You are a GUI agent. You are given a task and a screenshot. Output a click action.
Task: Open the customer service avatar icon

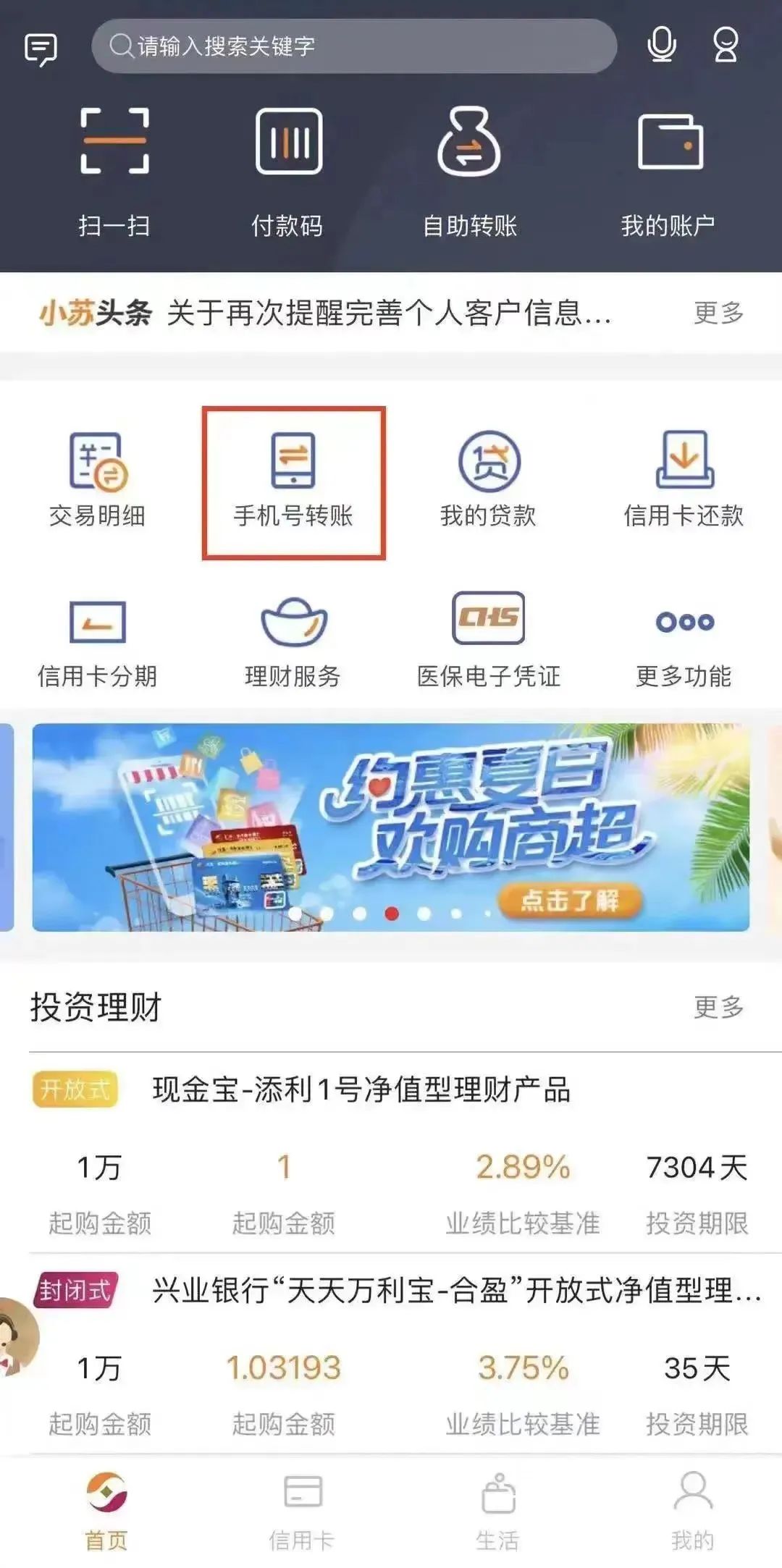726,45
